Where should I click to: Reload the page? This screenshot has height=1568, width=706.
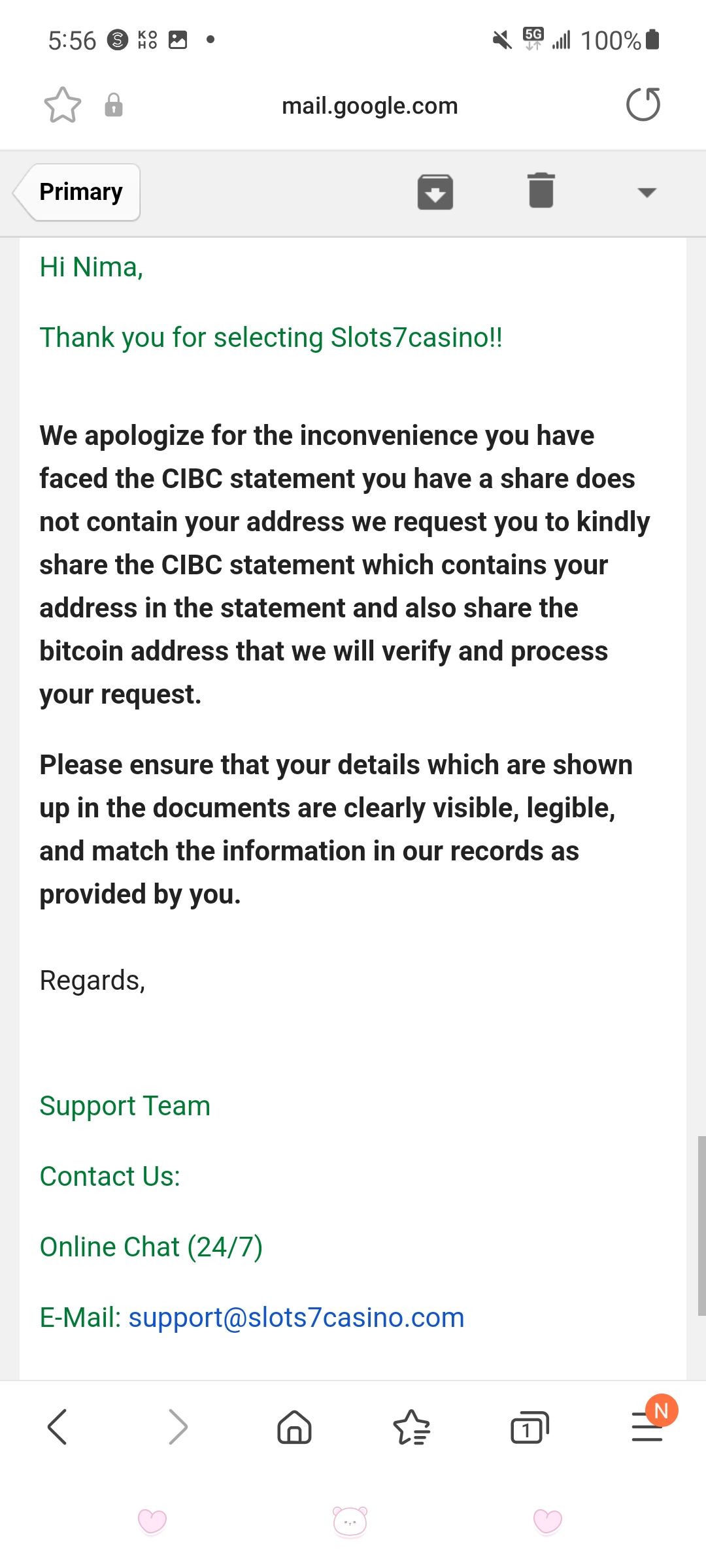click(643, 105)
